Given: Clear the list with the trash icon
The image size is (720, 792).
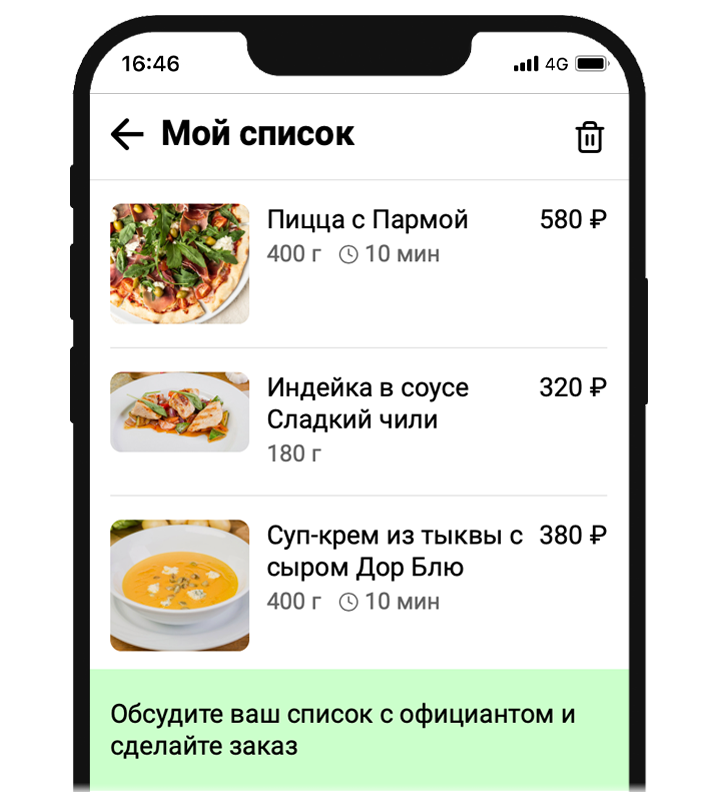Looking at the screenshot, I should pyautogui.click(x=590, y=137).
